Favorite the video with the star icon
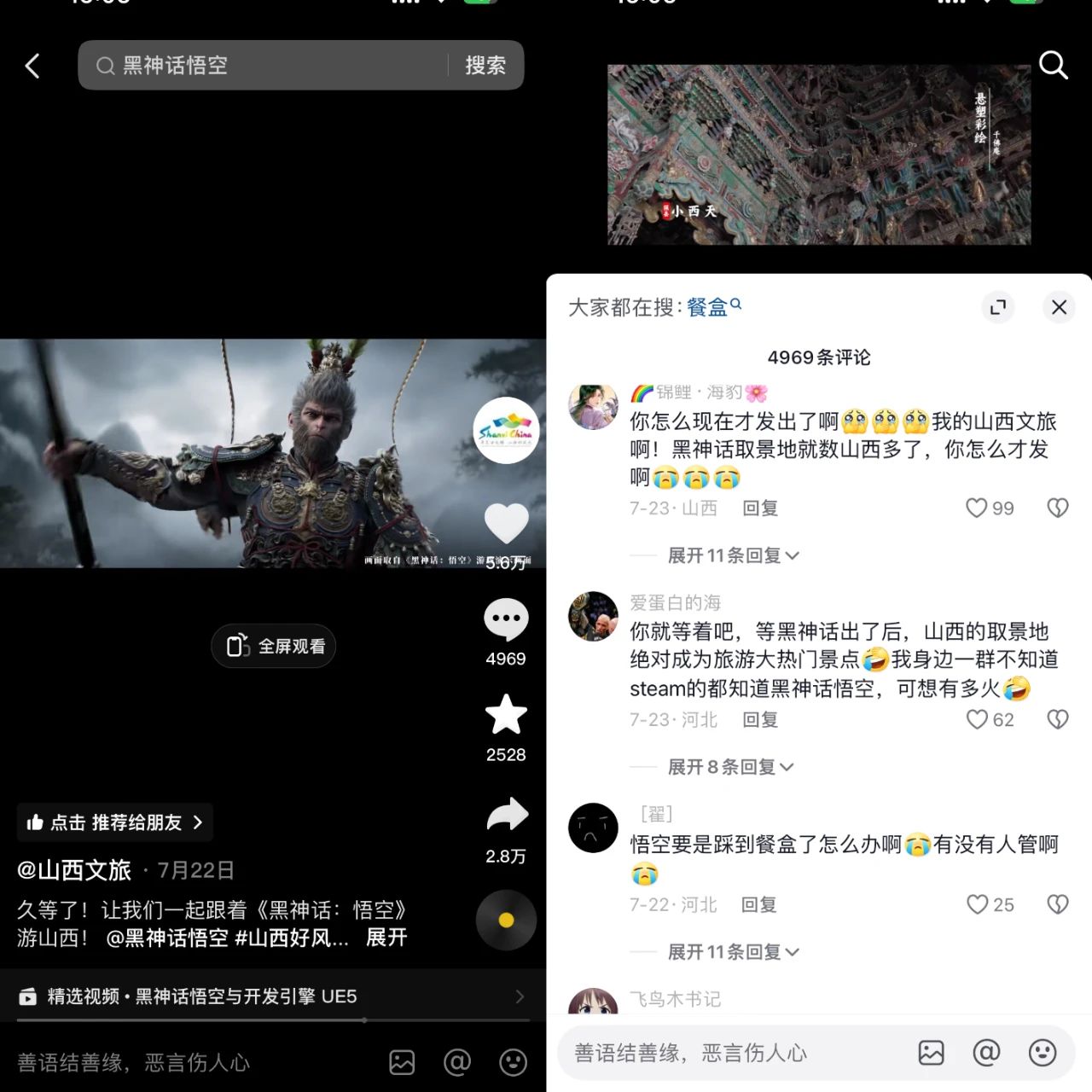The width and height of the screenshot is (1092, 1092). point(506,715)
